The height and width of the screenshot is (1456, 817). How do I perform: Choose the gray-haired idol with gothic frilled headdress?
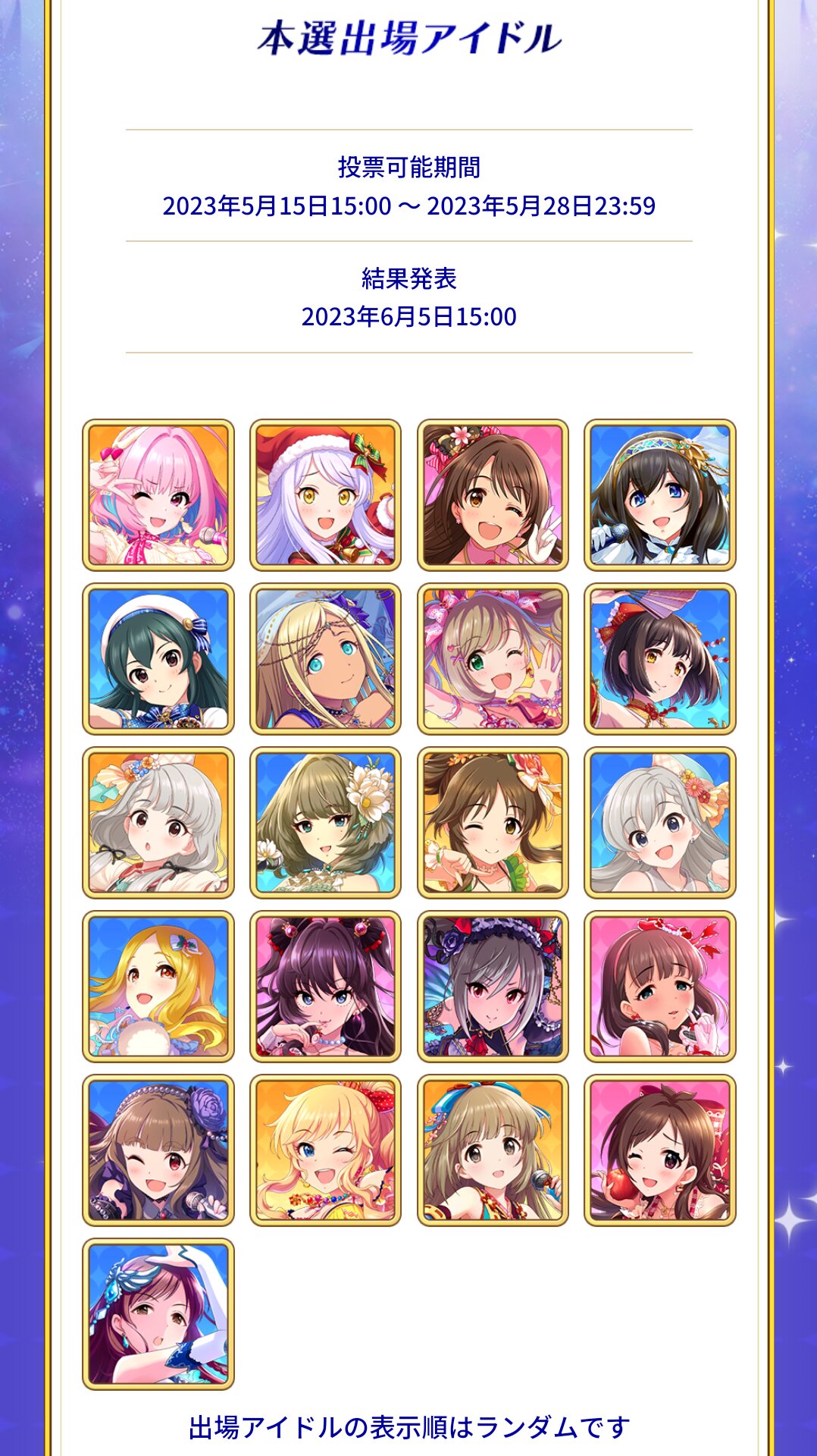[x=493, y=986]
